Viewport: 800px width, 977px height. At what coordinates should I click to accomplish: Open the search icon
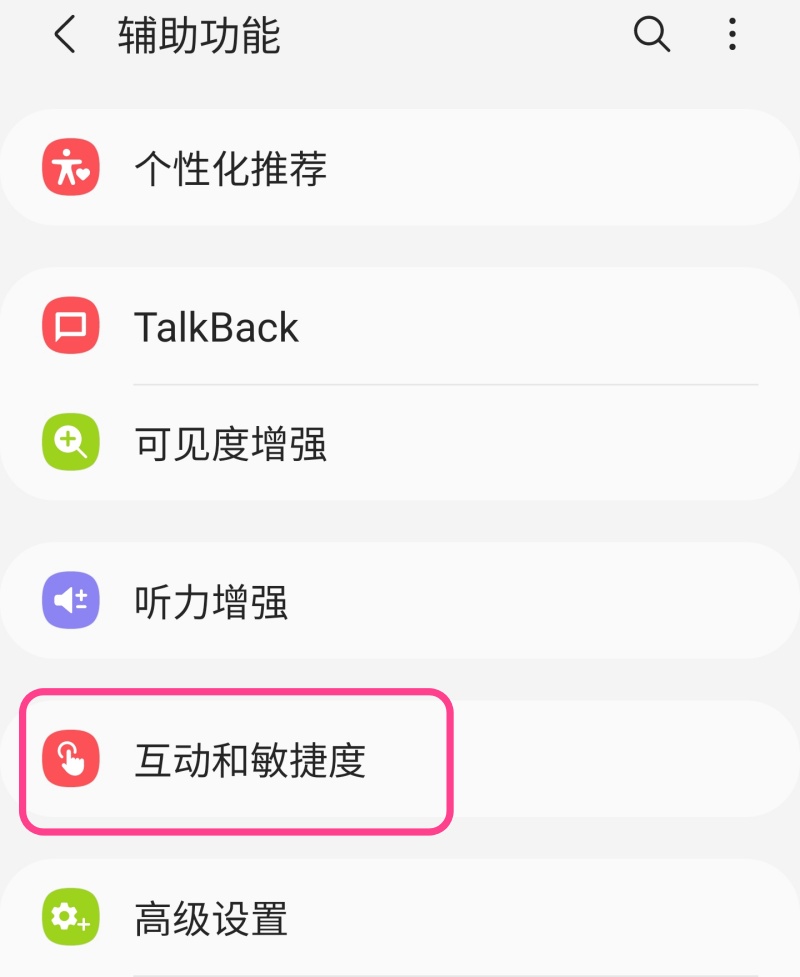tap(651, 36)
